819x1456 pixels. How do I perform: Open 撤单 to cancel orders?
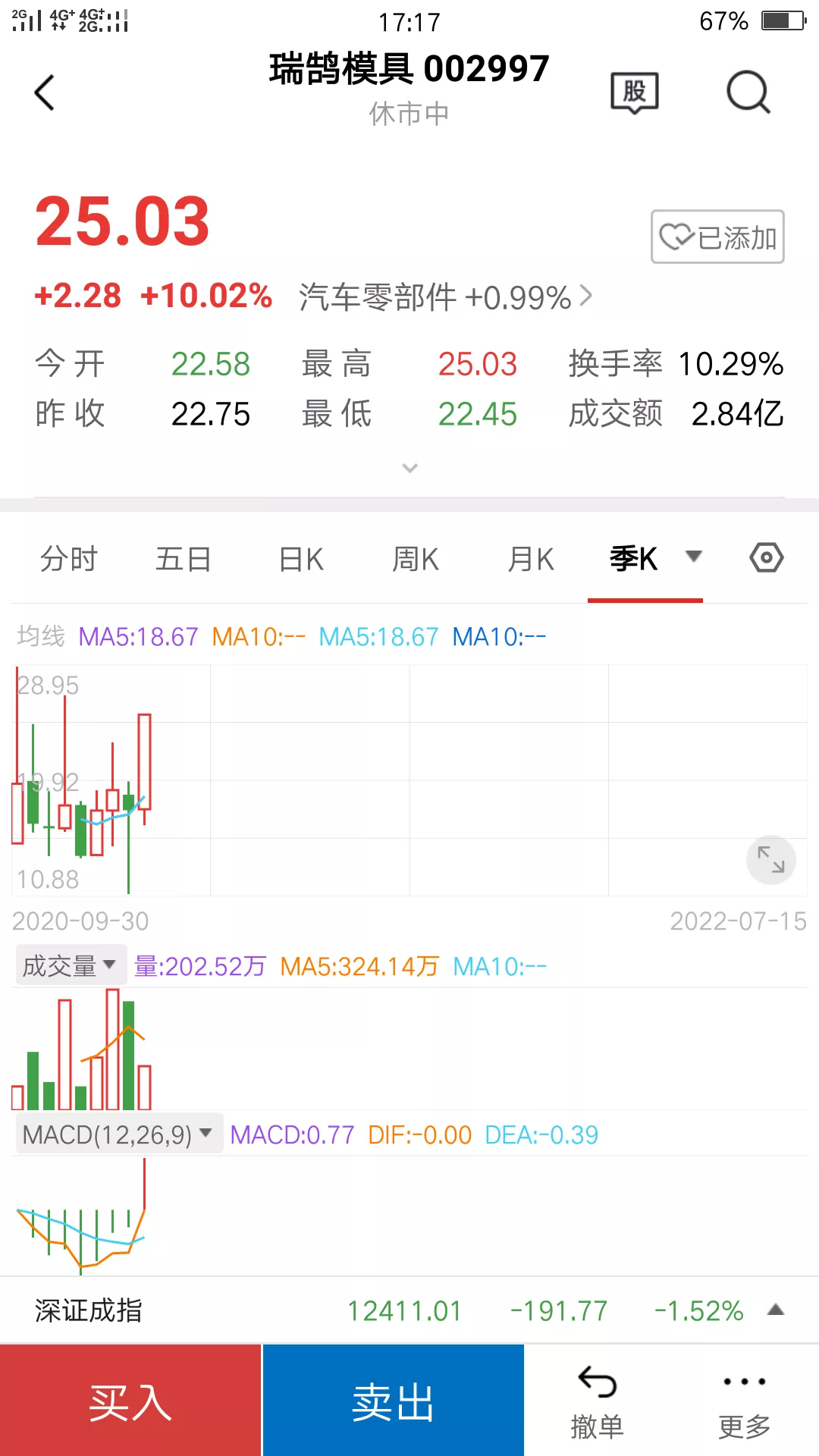coord(597,1401)
